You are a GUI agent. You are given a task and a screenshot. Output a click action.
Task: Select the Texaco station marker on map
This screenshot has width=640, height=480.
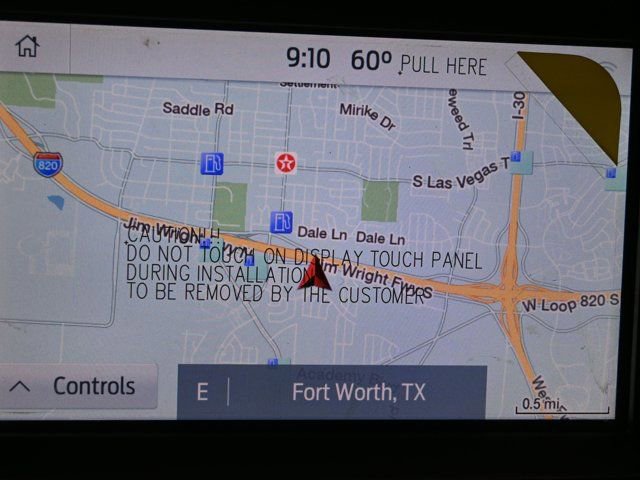coord(287,162)
